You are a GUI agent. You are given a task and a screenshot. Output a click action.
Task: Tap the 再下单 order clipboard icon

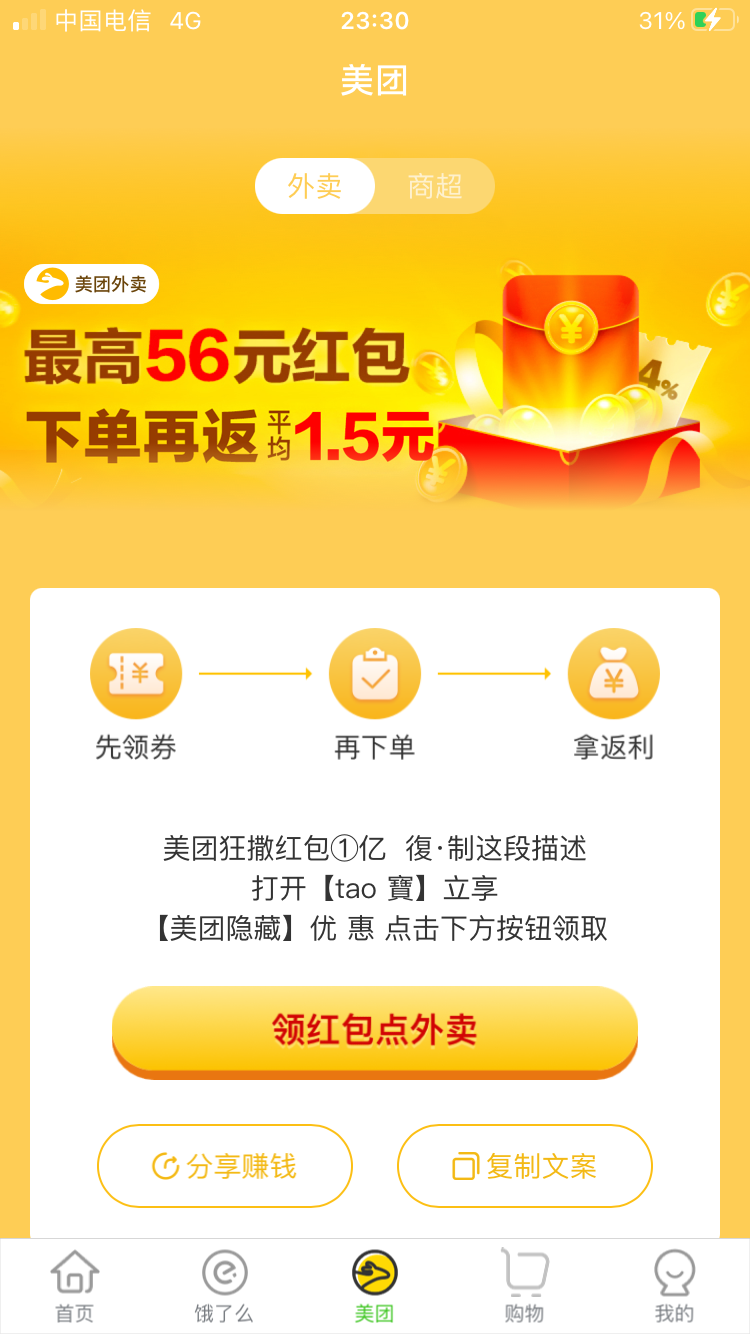375,672
